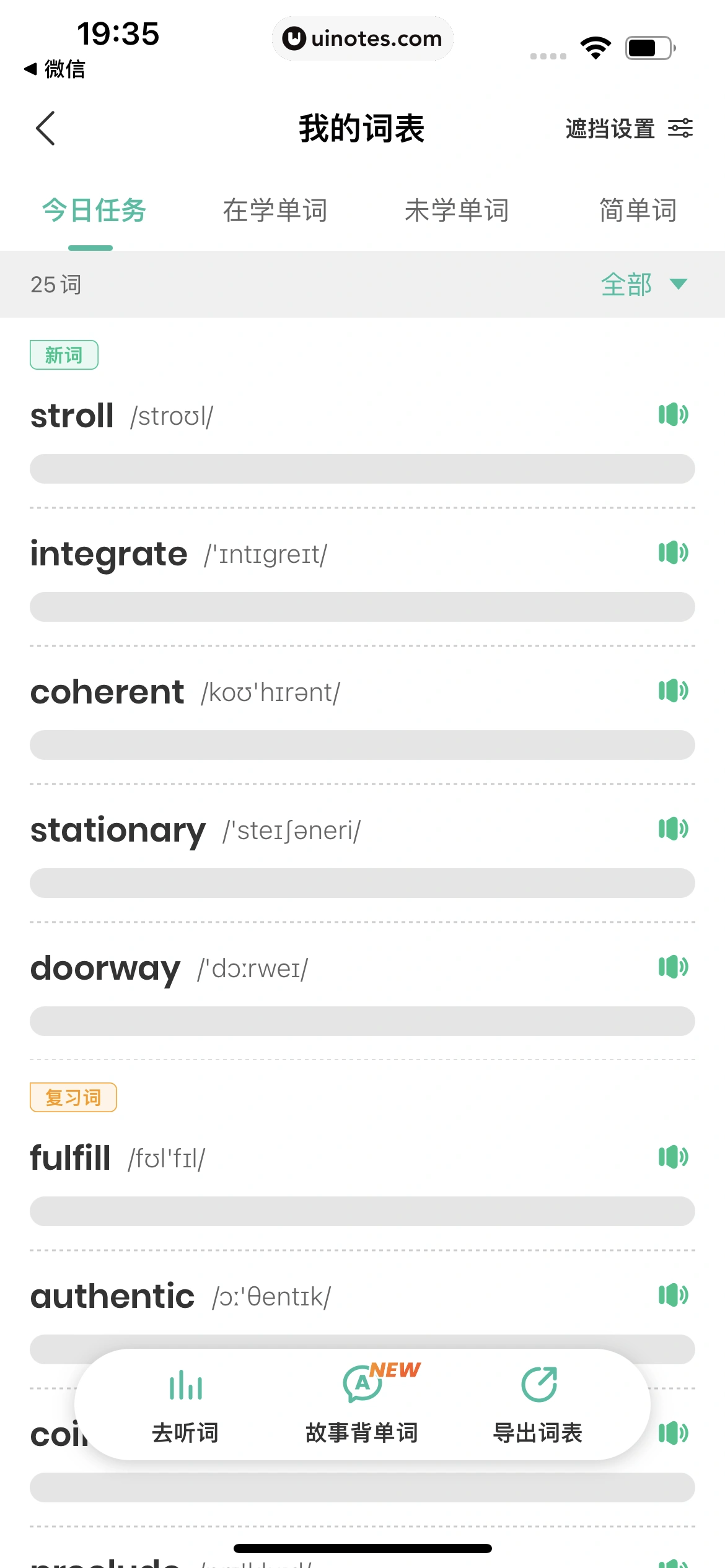Reveal the hidden meaning of stroll
725x1568 pixels.
pyautogui.click(x=362, y=469)
